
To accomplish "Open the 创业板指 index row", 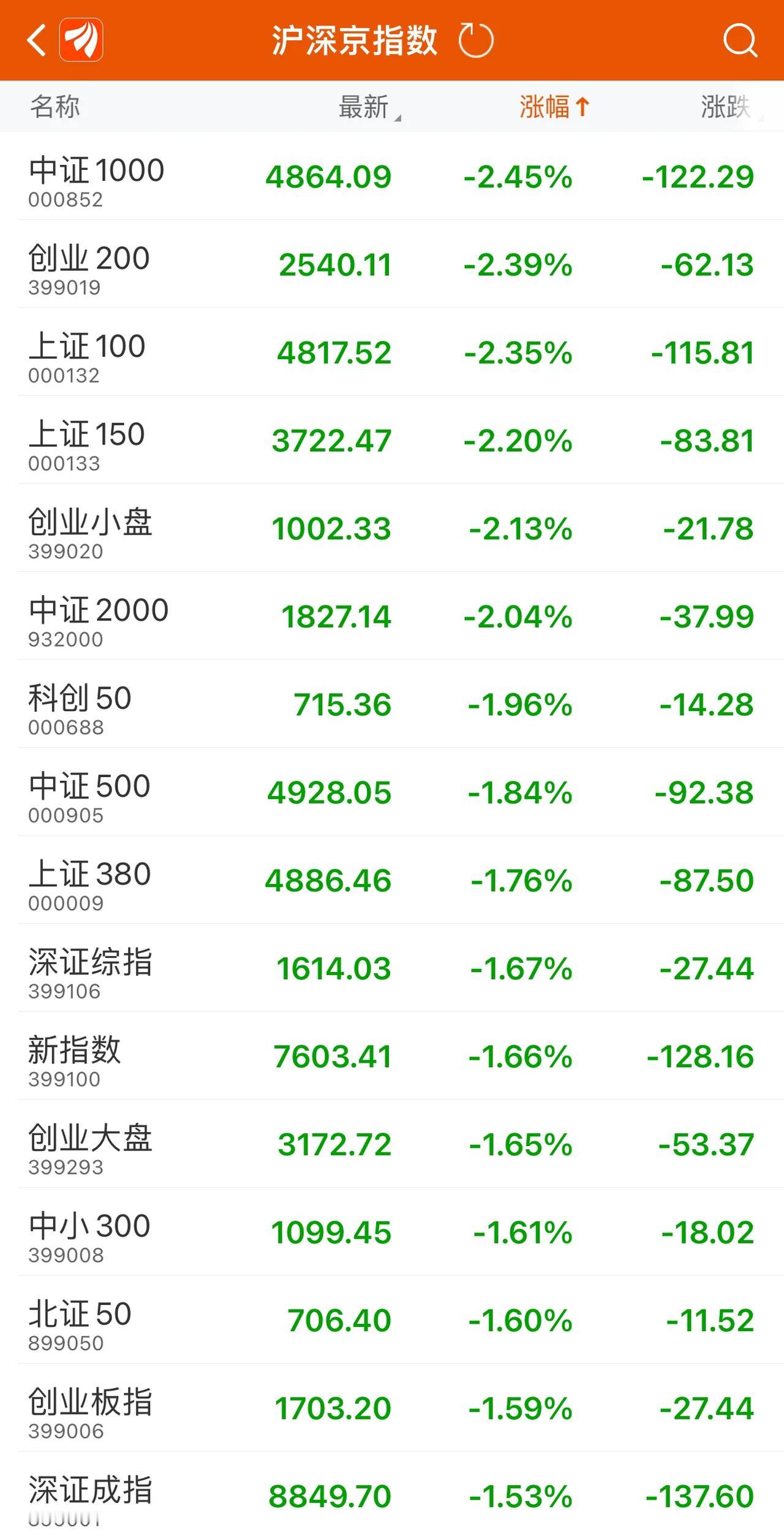I will point(392,1408).
